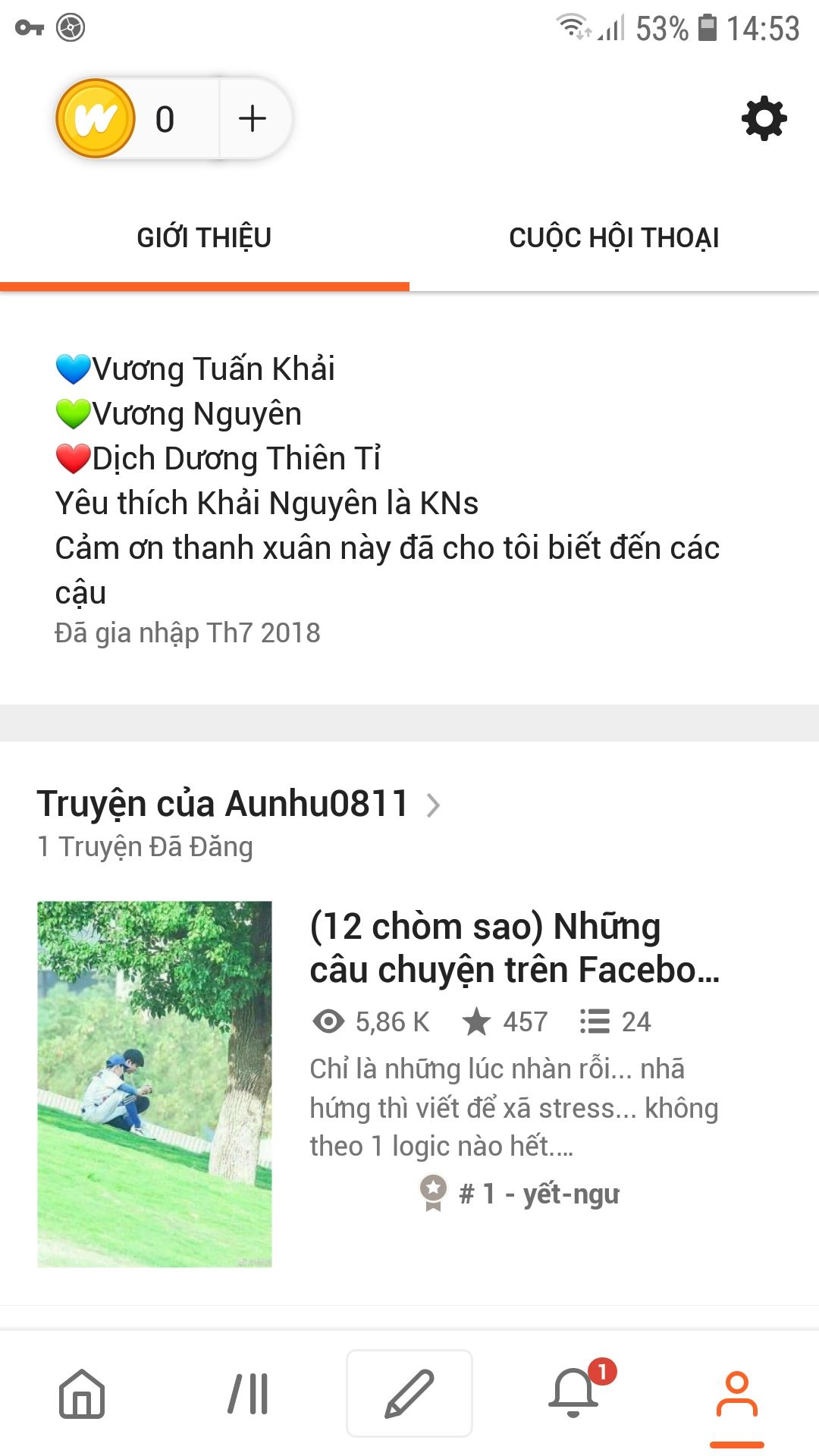Open the story cover thumbnail

click(x=155, y=1084)
